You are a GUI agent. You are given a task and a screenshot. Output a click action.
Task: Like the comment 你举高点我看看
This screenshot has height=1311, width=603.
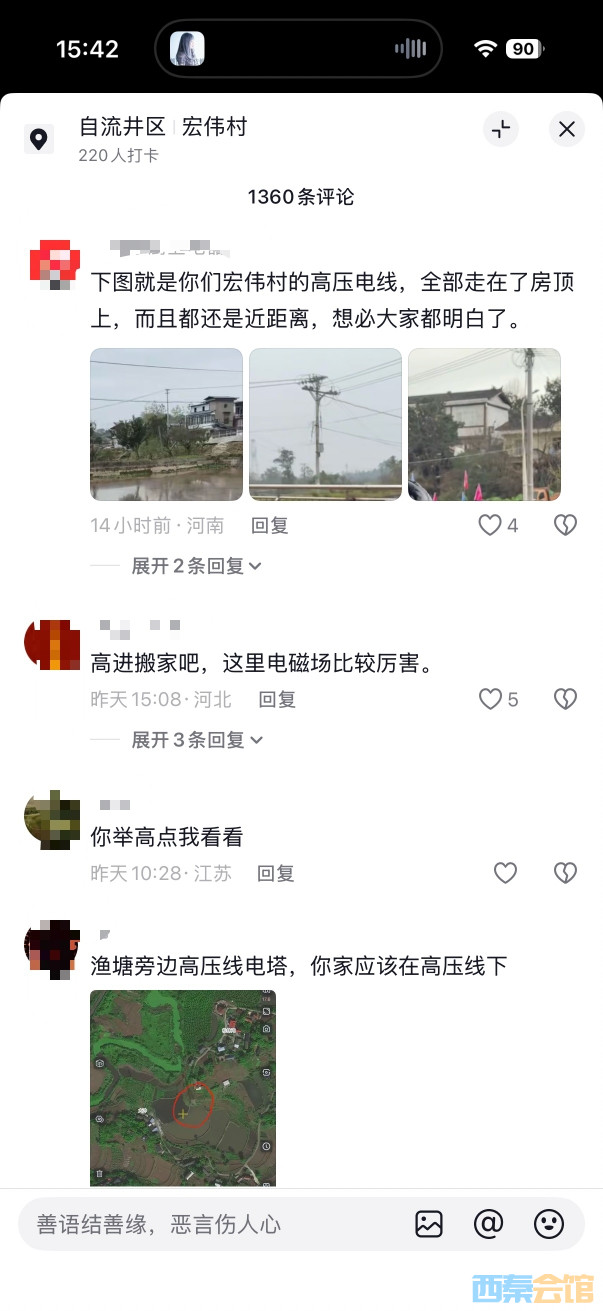coord(506,873)
